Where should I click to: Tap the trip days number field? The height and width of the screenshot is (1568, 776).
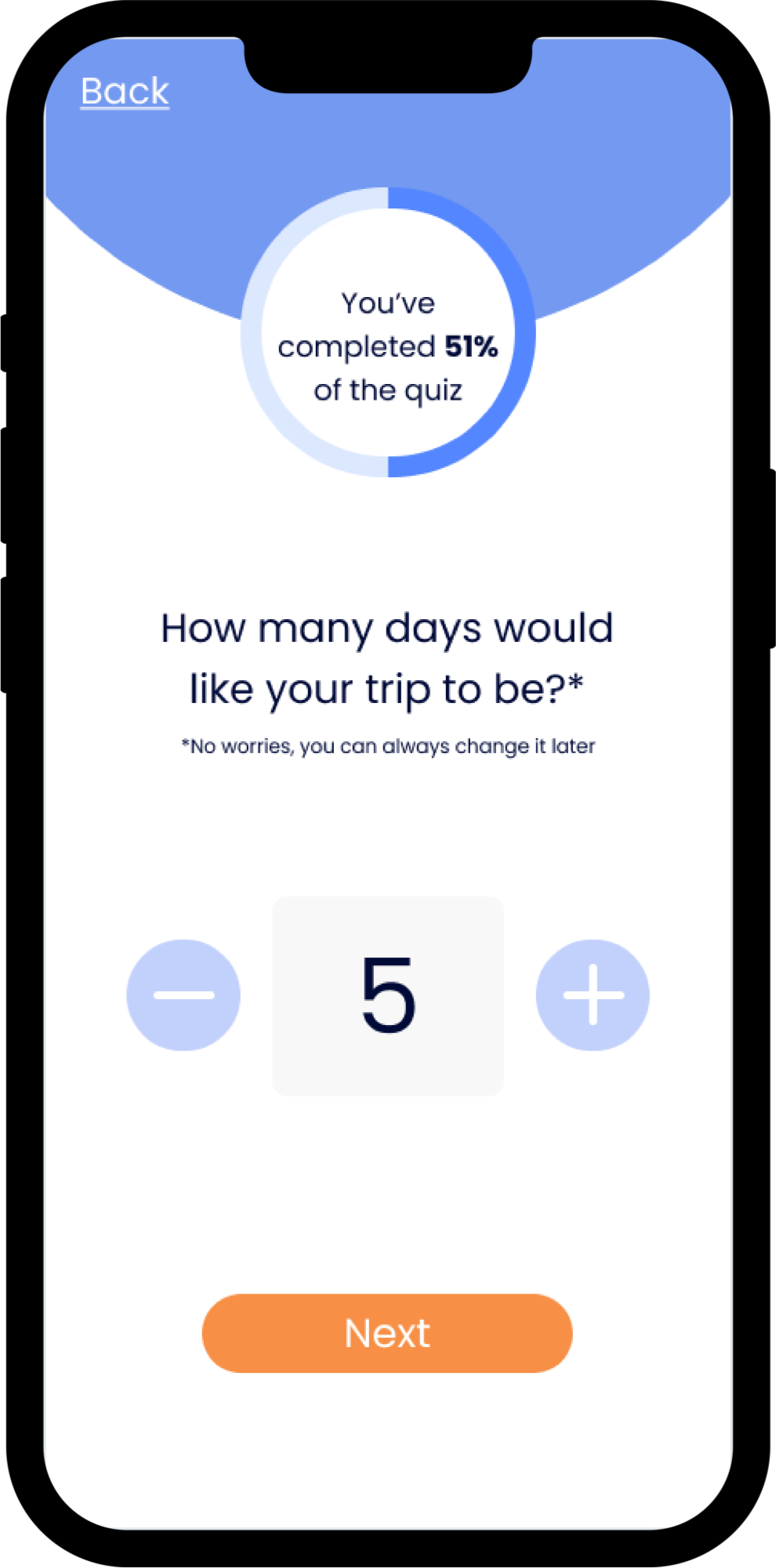click(388, 995)
